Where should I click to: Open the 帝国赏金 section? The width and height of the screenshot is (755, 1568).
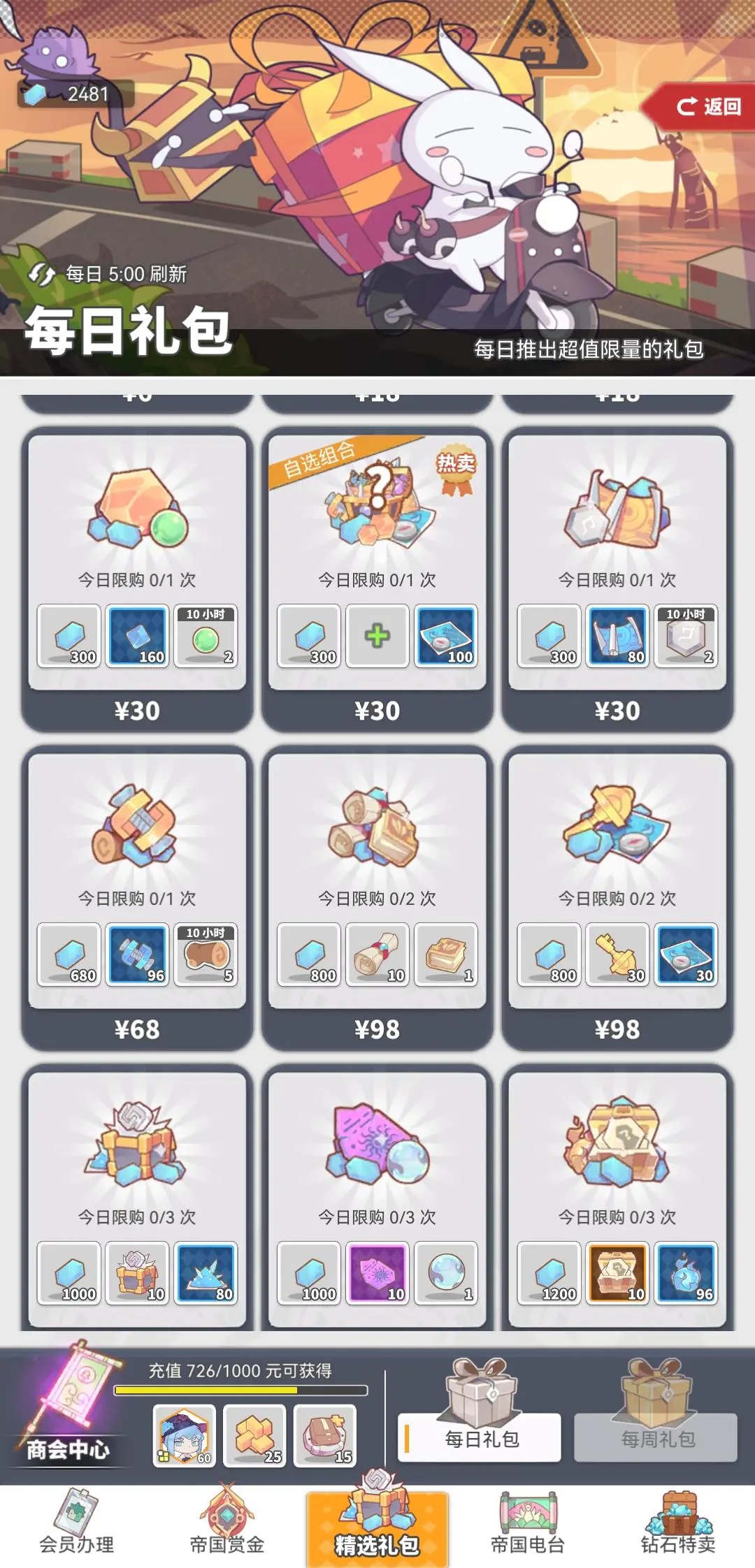click(x=226, y=1525)
